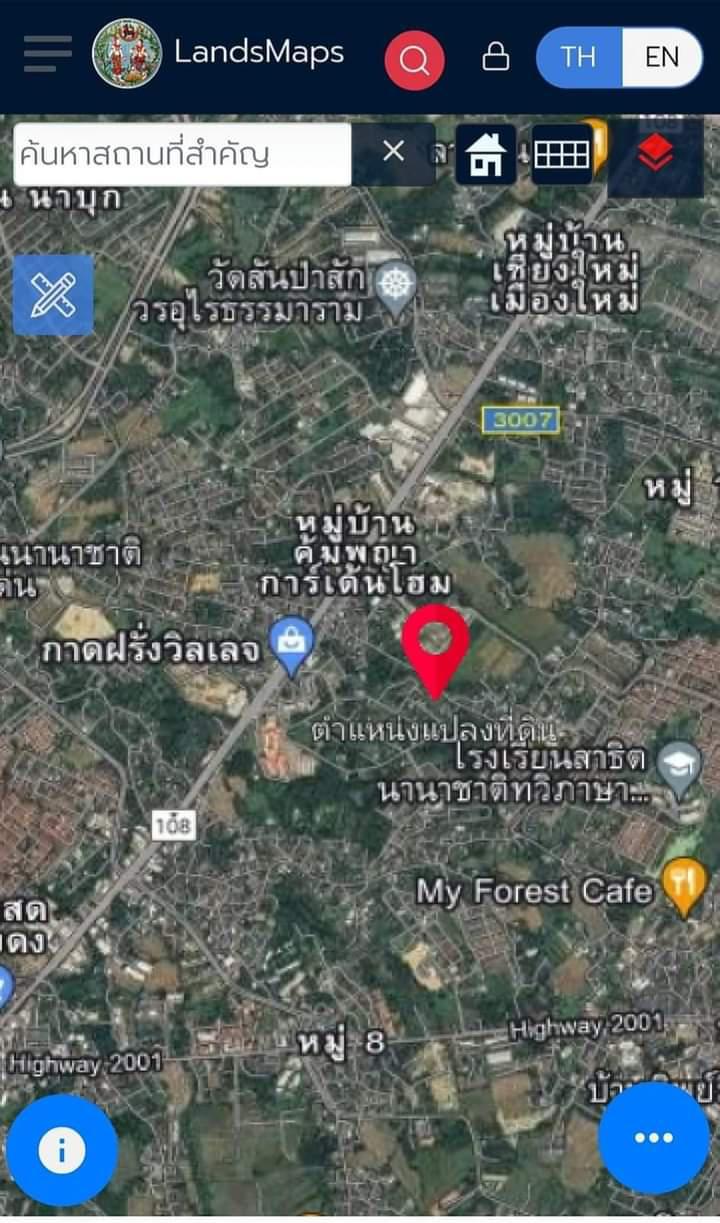
Task: Select the My Forest Cafe marker
Action: (x=685, y=886)
